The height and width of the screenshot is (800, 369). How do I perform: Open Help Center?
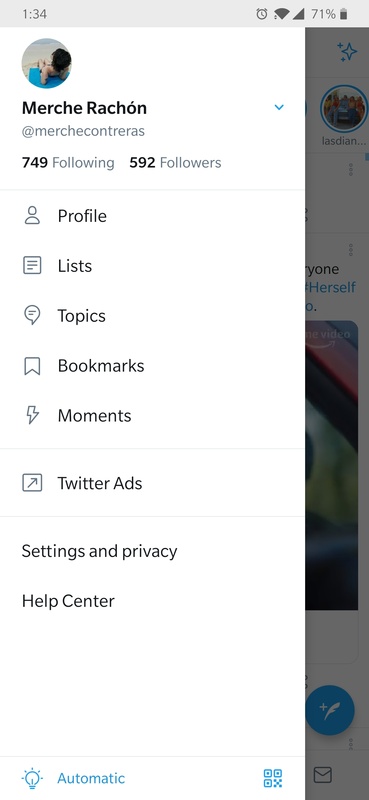[x=152, y=601]
